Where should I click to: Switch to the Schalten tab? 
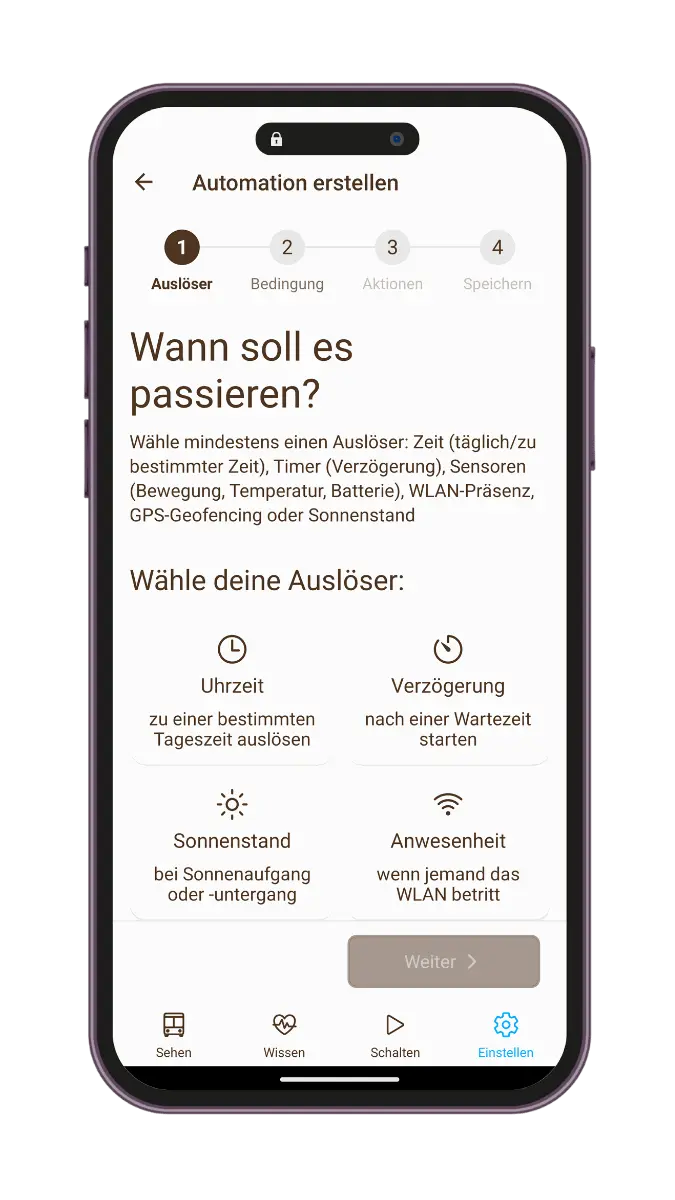click(395, 1034)
